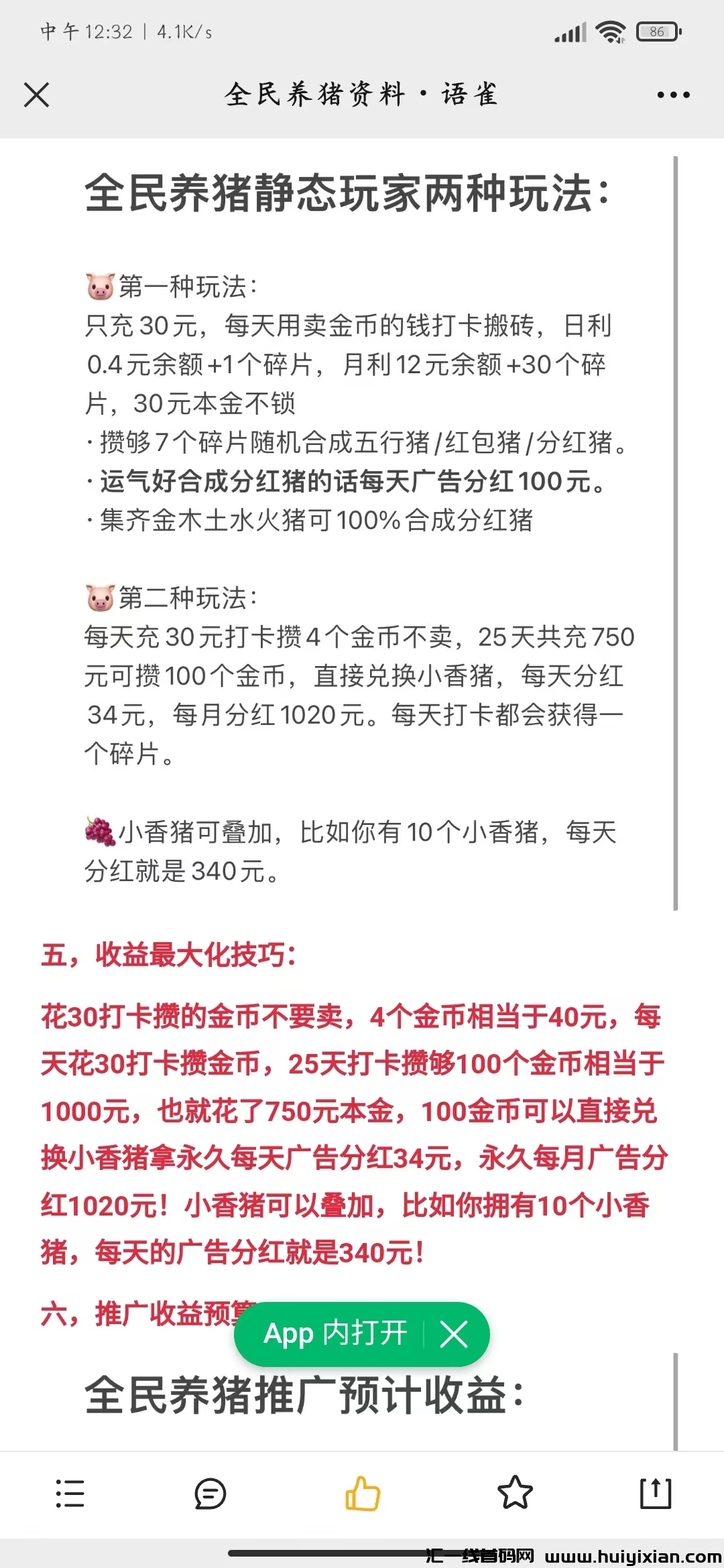Dismiss the App 内打开 floating banner
The image size is (724, 1568).
(x=454, y=1334)
